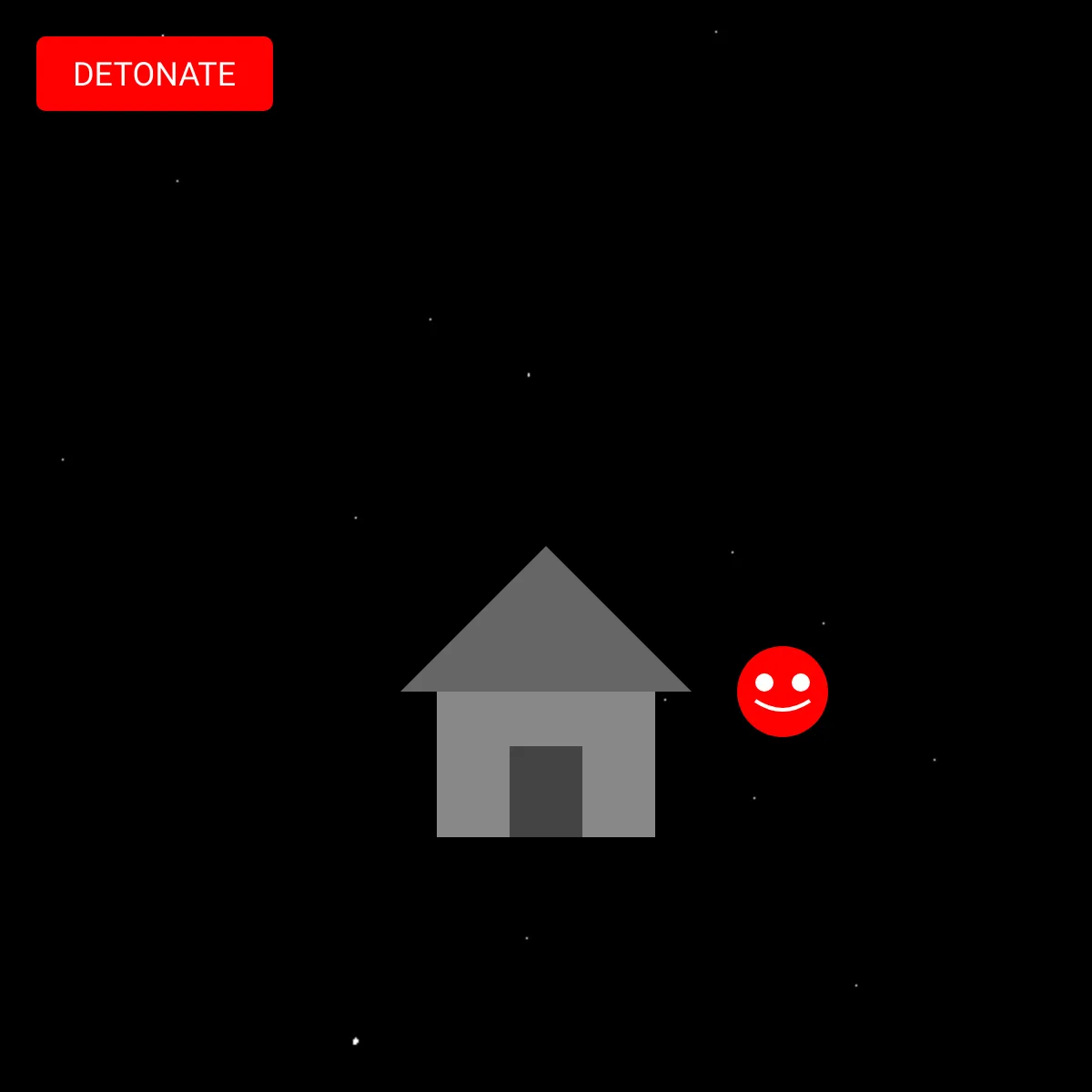
Task: Tap the red DETONATE button
Action: (x=155, y=74)
